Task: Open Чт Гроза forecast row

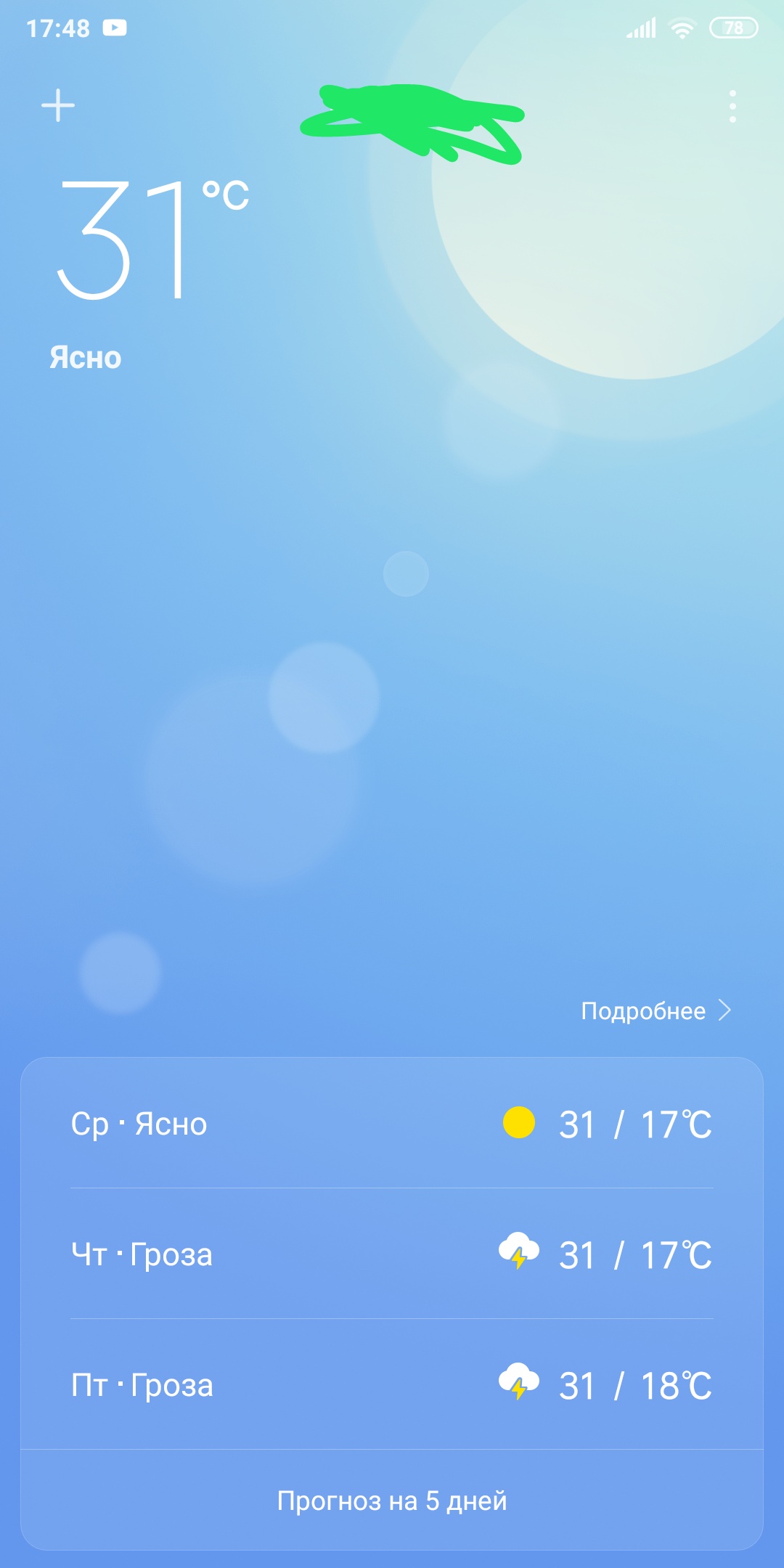Action: click(392, 1254)
